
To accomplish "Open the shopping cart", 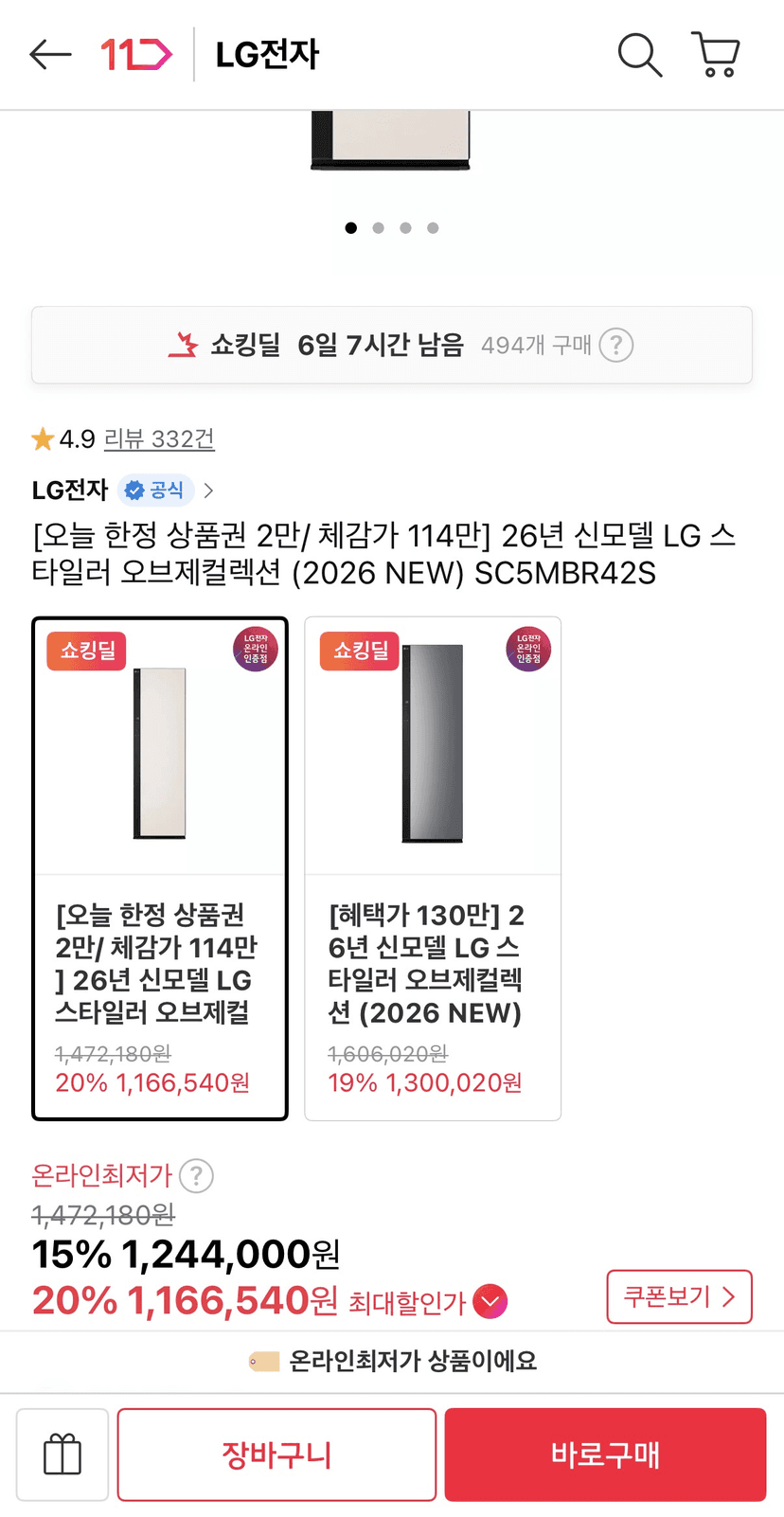I will click(717, 55).
